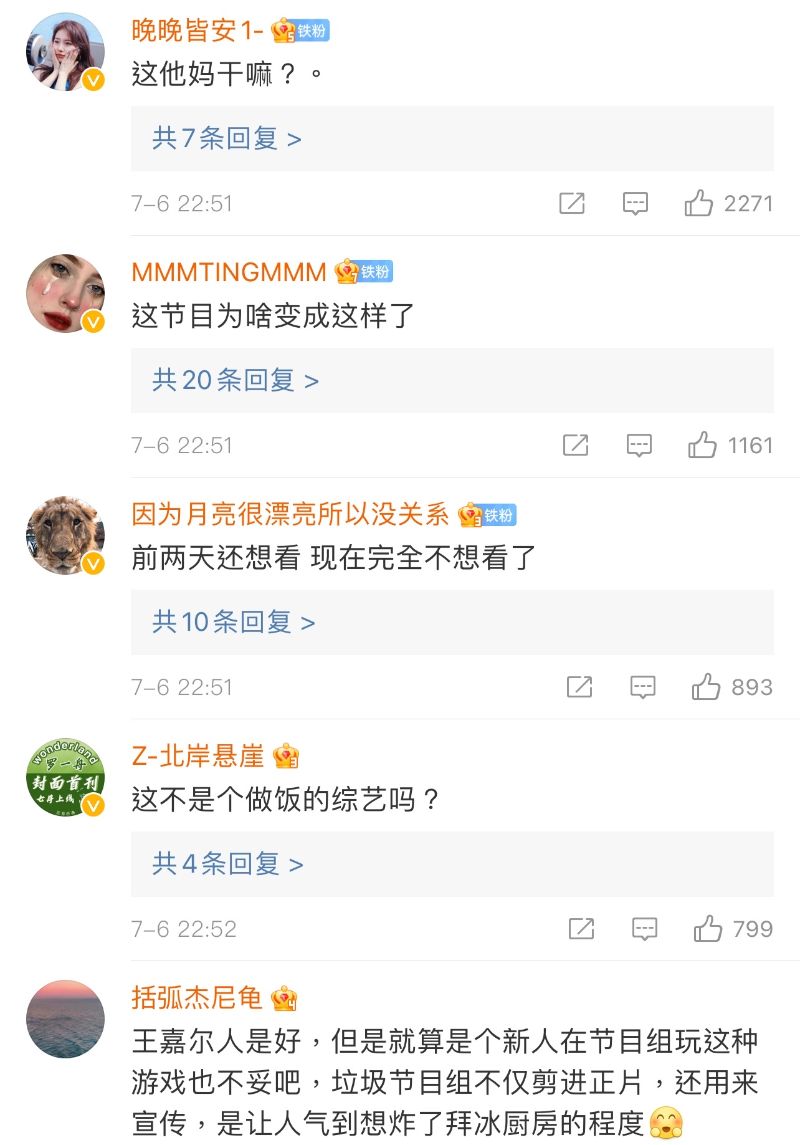Reply to Z-北岸悬崖's comment

(x=645, y=929)
